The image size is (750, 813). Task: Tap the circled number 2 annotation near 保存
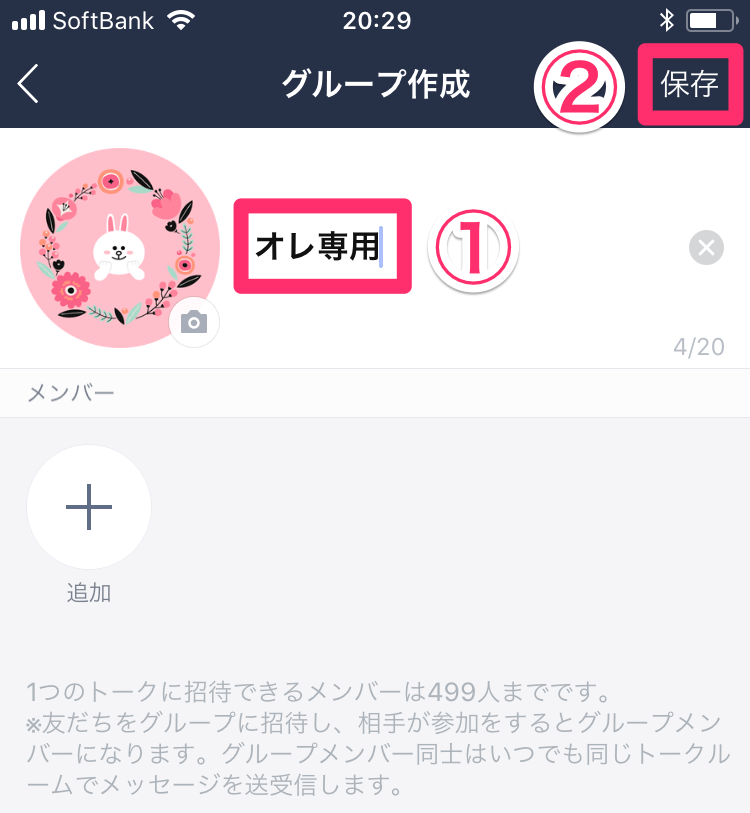coord(579,85)
